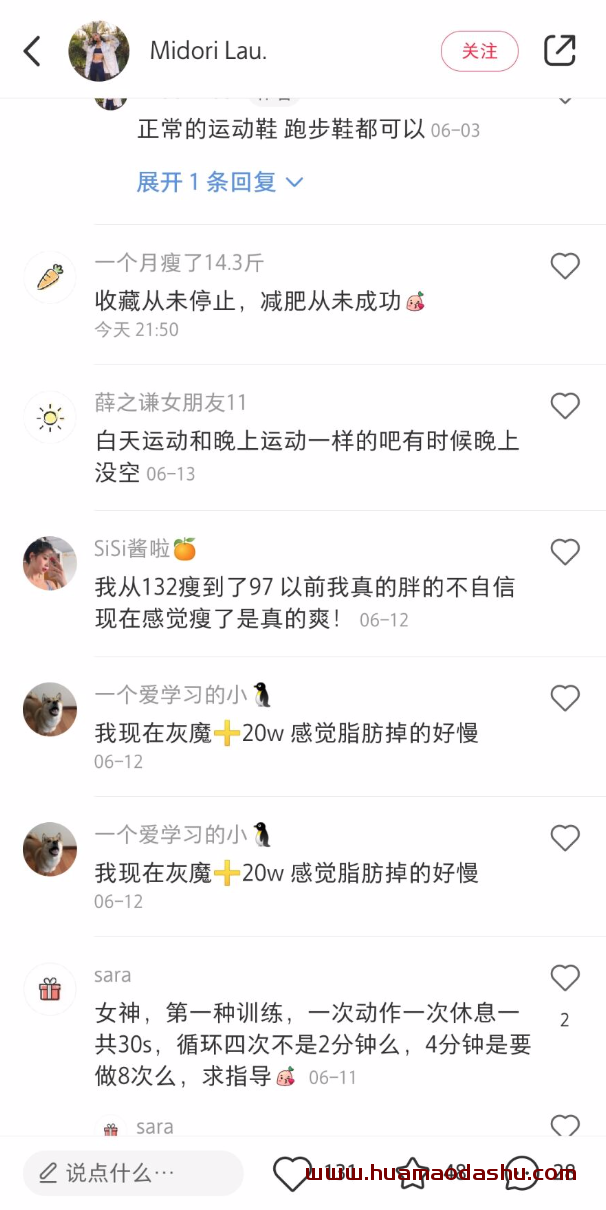
Task: Open Midori Lau.'s profile avatar
Action: pos(98,51)
